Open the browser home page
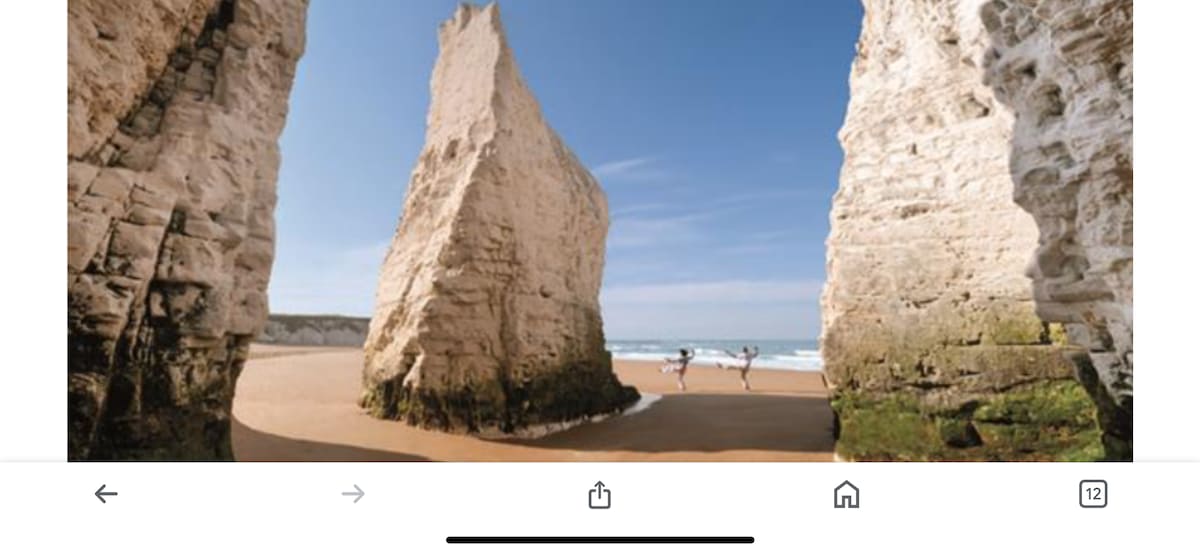Image resolution: width=1200 pixels, height=555 pixels. tap(846, 494)
